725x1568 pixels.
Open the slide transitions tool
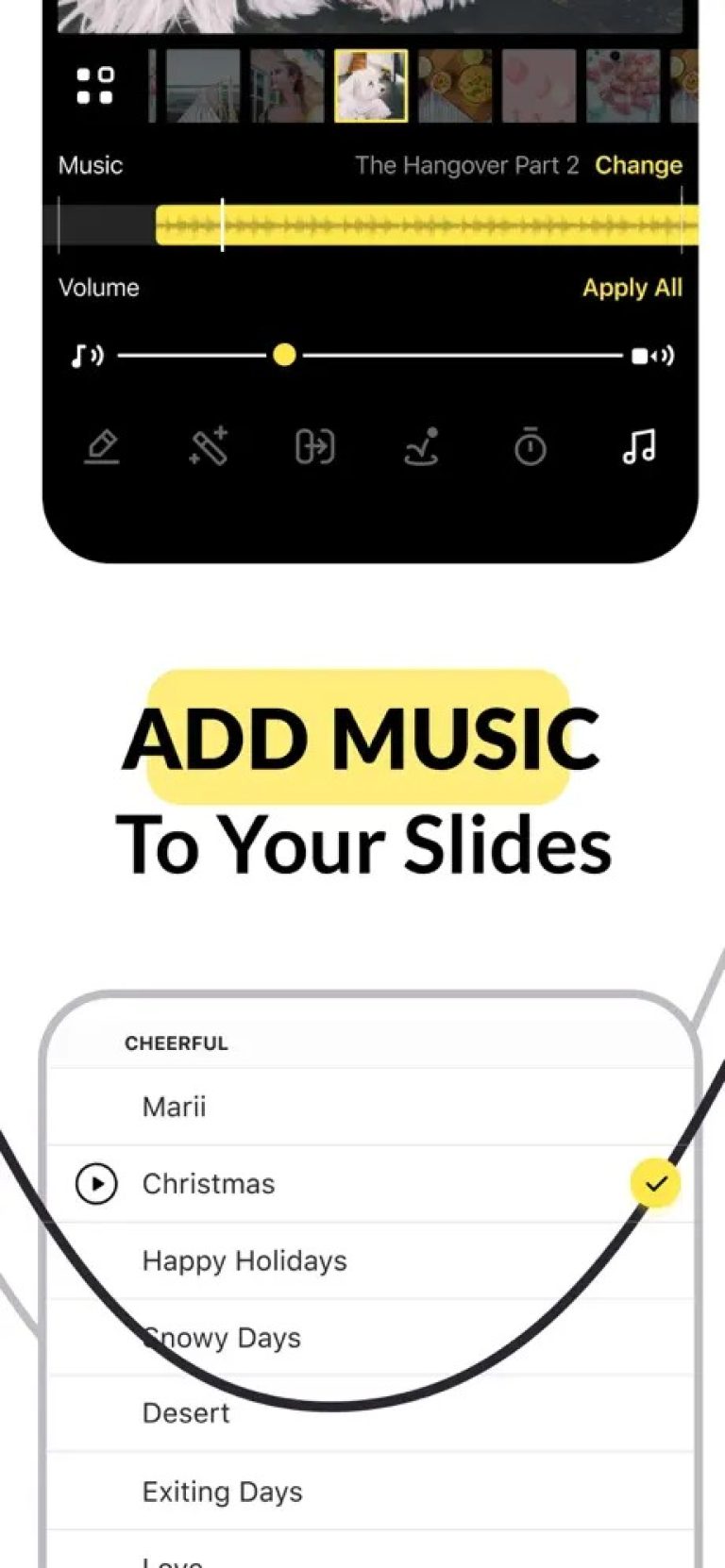315,448
